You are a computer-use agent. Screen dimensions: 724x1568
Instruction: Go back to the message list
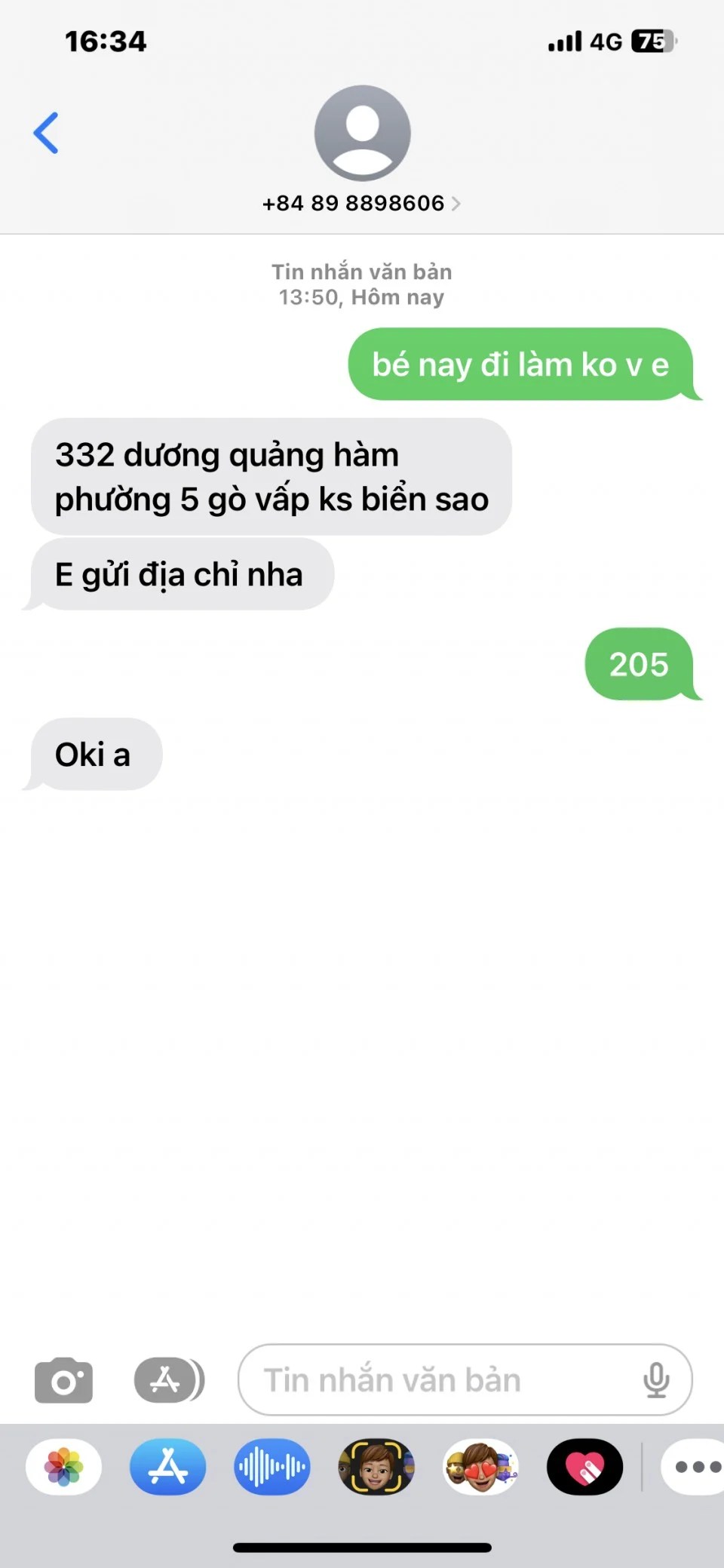pyautogui.click(x=46, y=133)
